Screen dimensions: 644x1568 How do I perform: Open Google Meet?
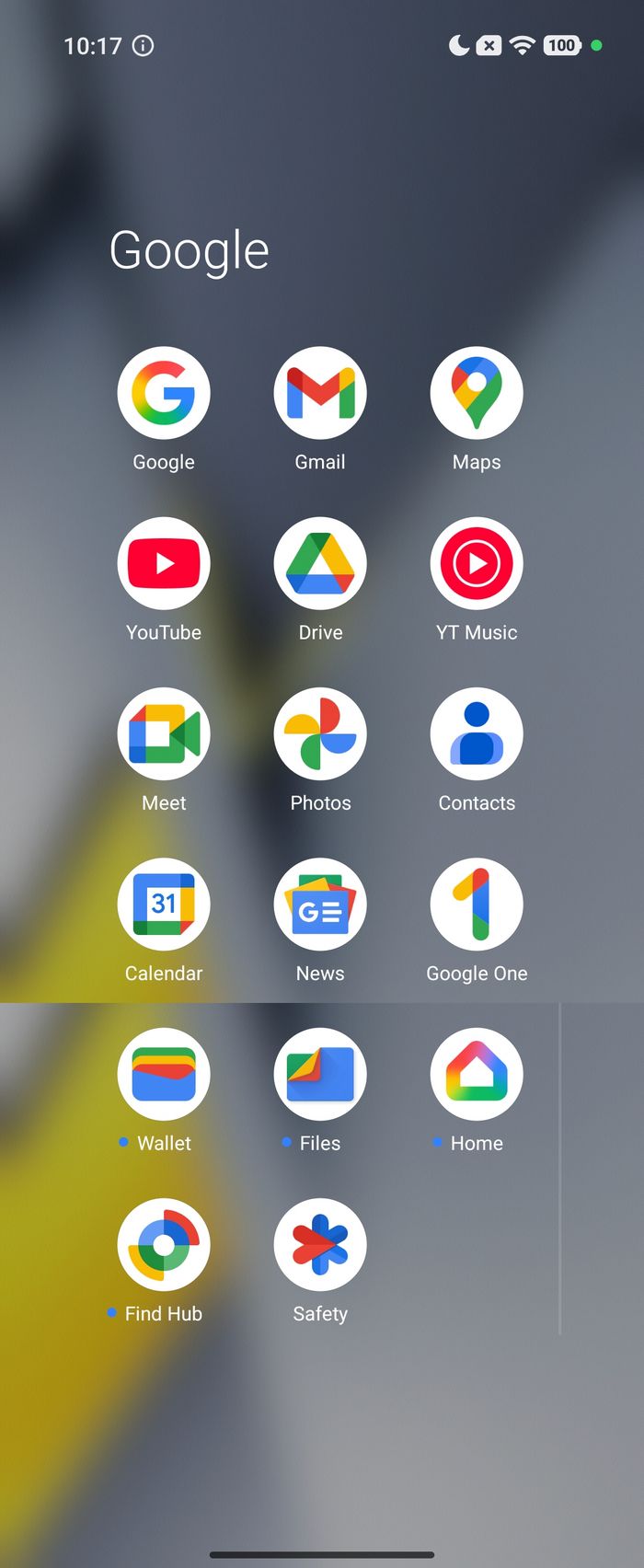click(164, 733)
